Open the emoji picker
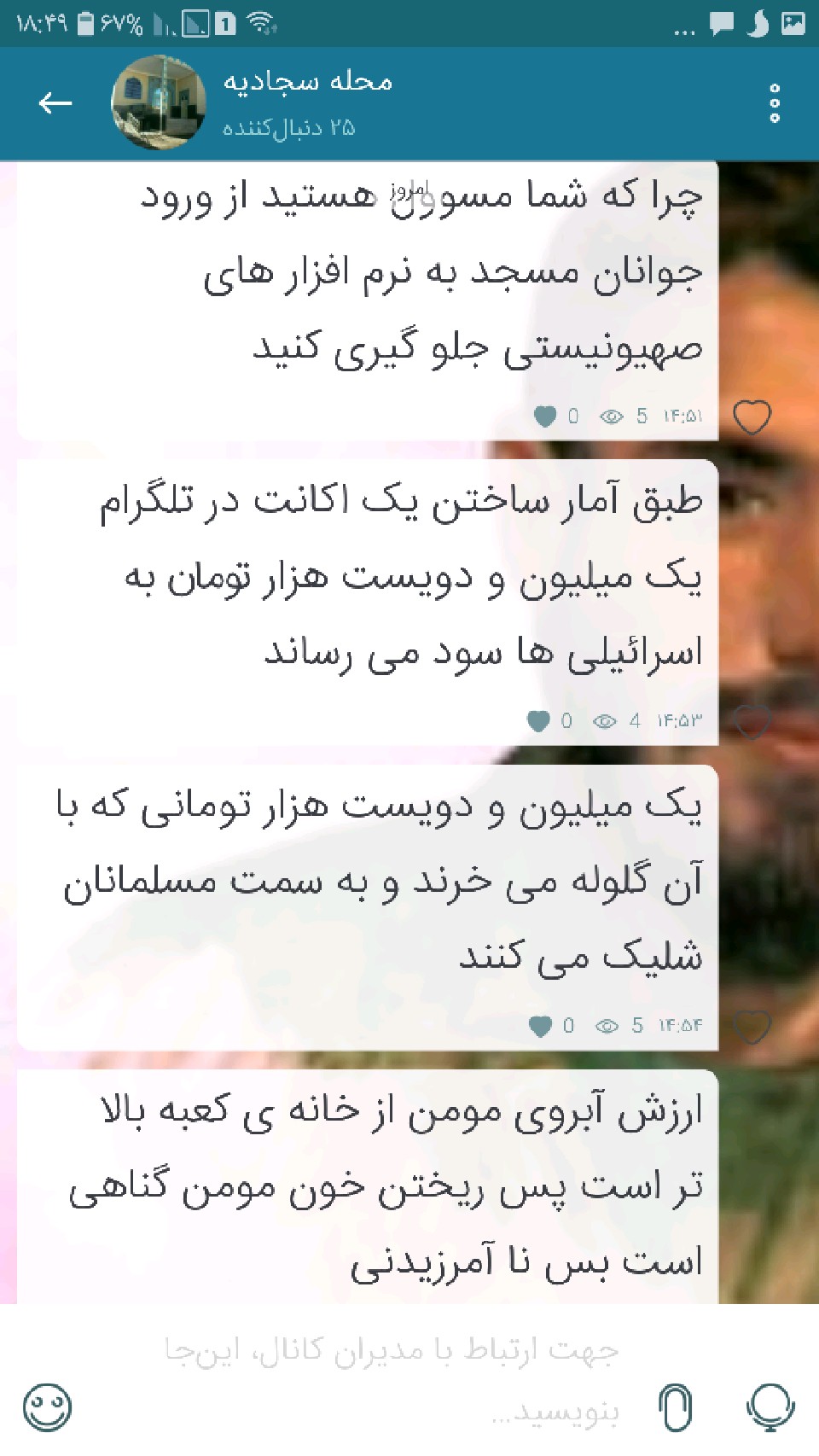Image resolution: width=819 pixels, height=1456 pixels. (x=48, y=1407)
